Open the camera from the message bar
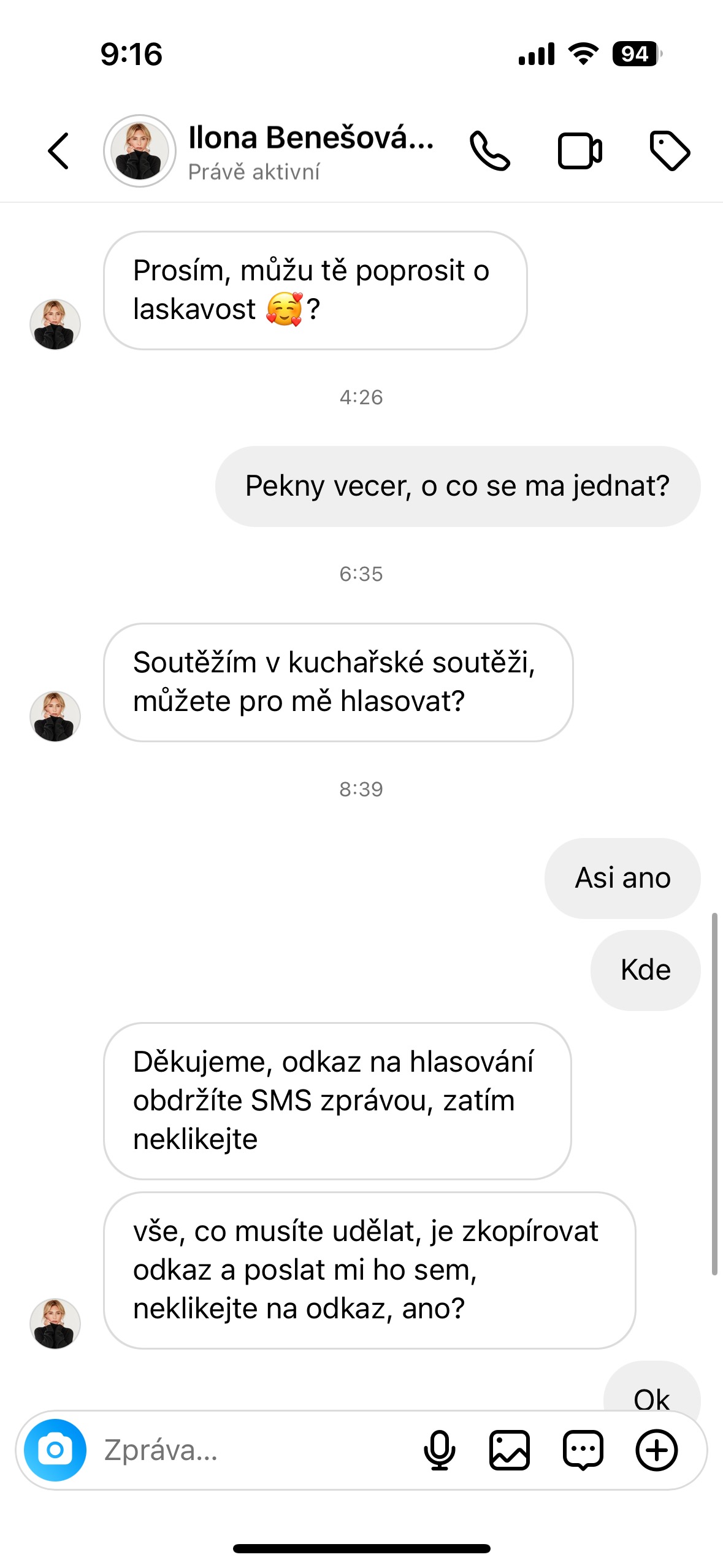Image resolution: width=723 pixels, height=1568 pixels. [x=55, y=1450]
